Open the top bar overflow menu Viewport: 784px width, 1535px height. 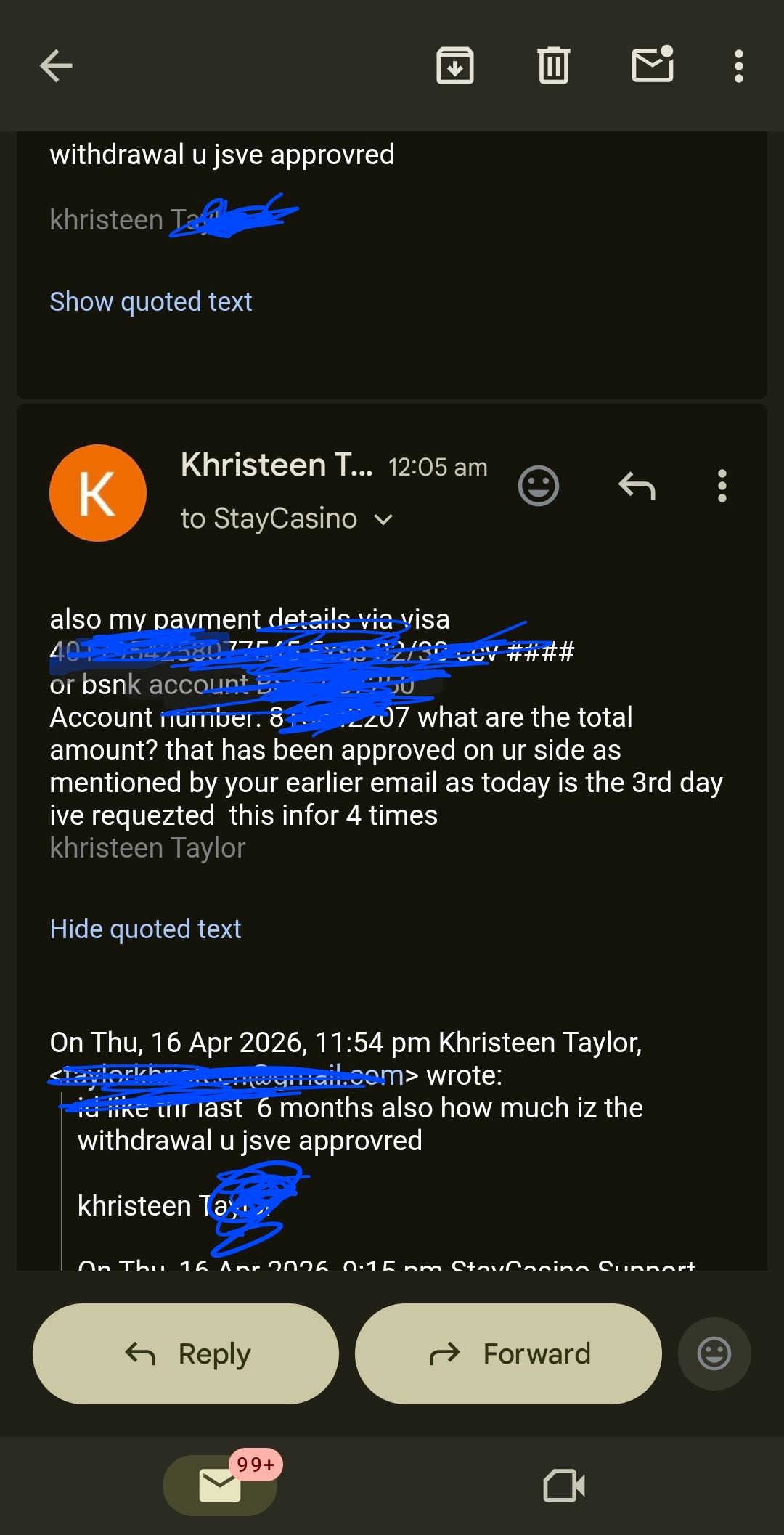coord(738,66)
